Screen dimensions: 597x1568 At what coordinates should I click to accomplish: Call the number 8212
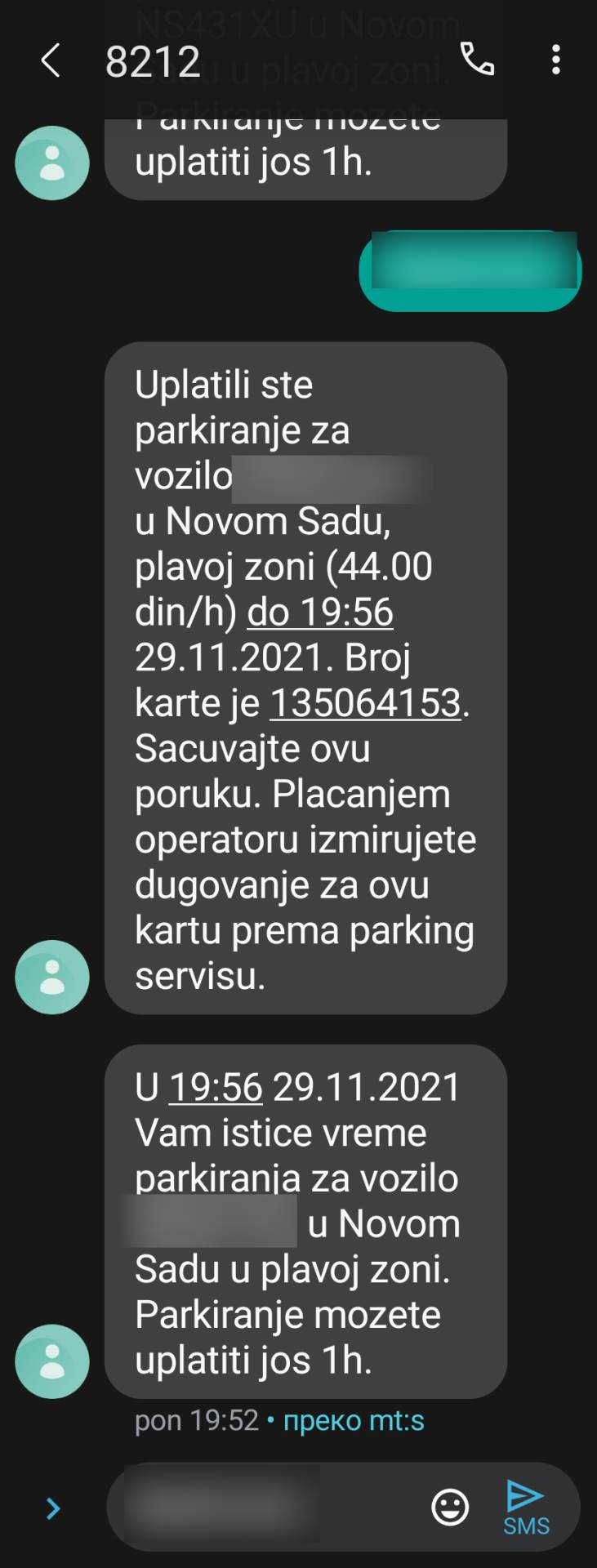tap(477, 60)
